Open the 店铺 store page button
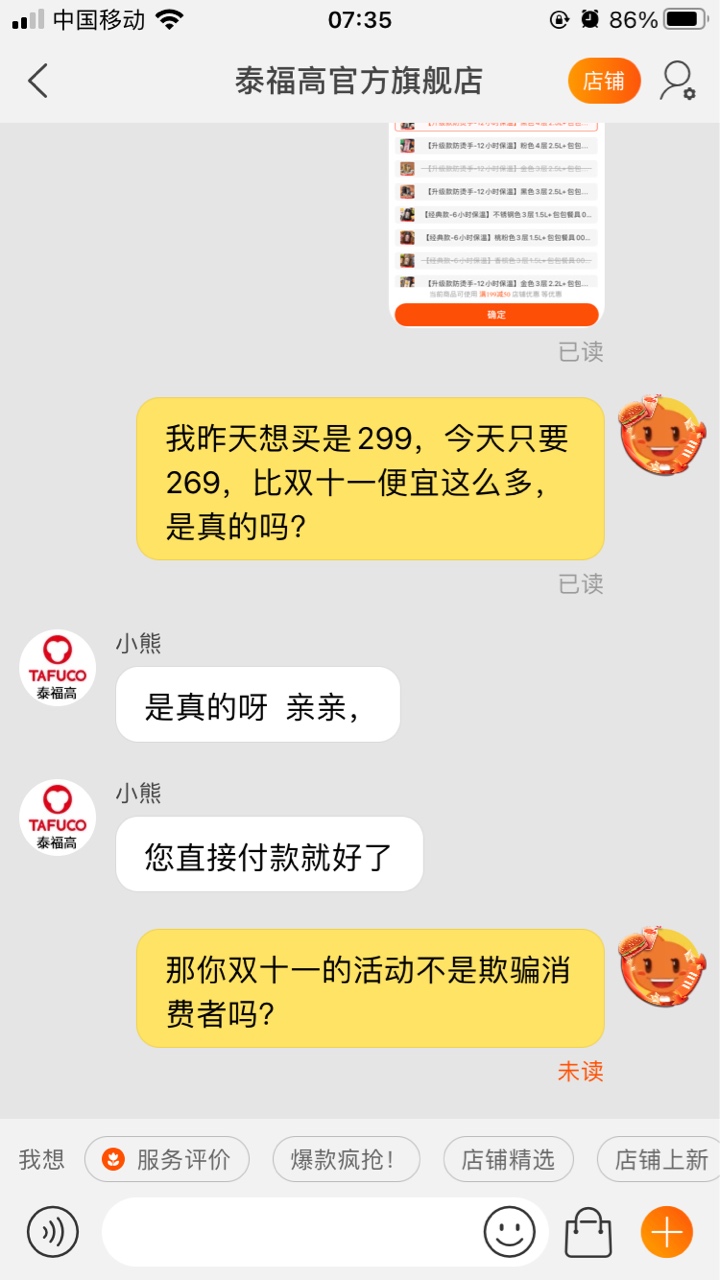Screen dimensions: 720x1280 coord(603,81)
